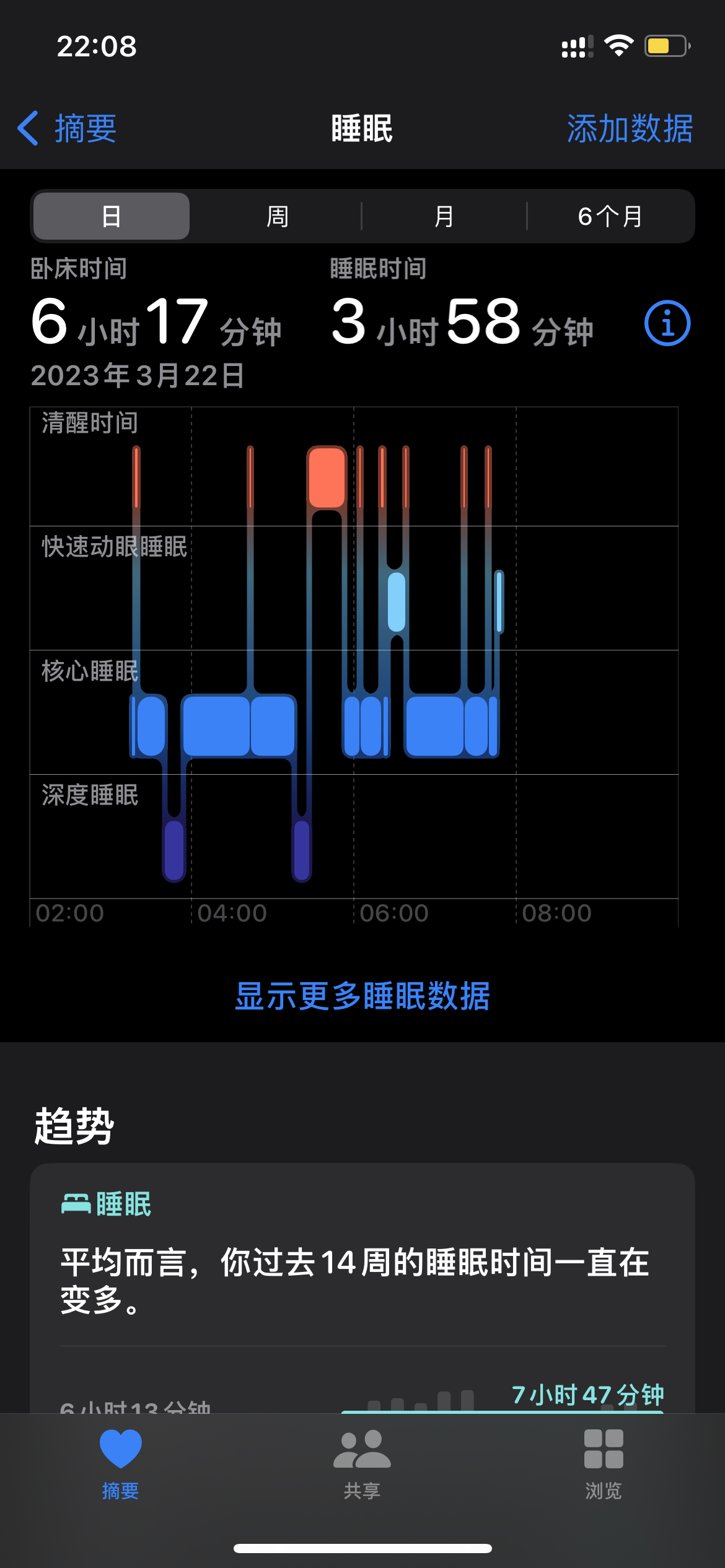Select the 日 view segment
This screenshot has height=1568, width=725.
click(112, 217)
